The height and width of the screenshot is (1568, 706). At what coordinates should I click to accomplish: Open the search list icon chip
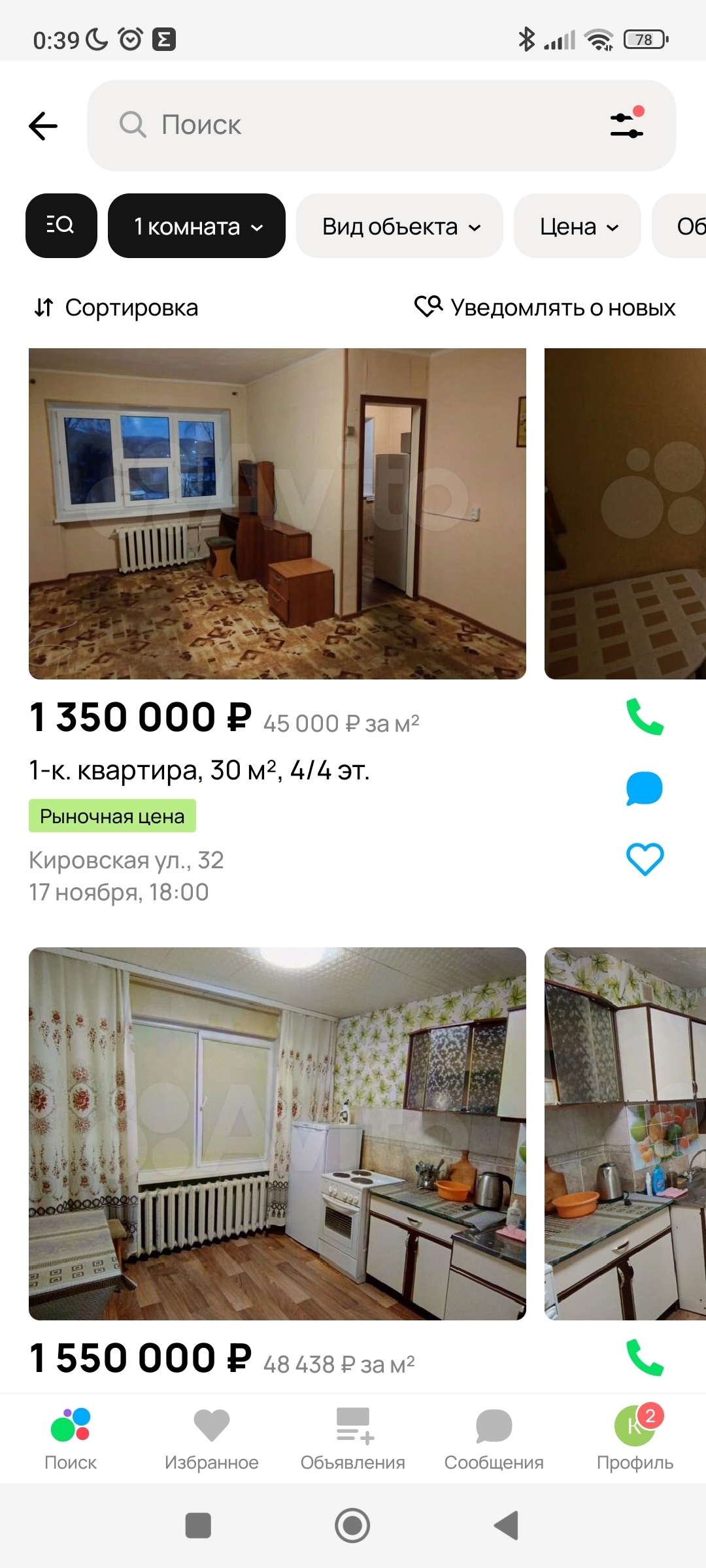pos(61,226)
